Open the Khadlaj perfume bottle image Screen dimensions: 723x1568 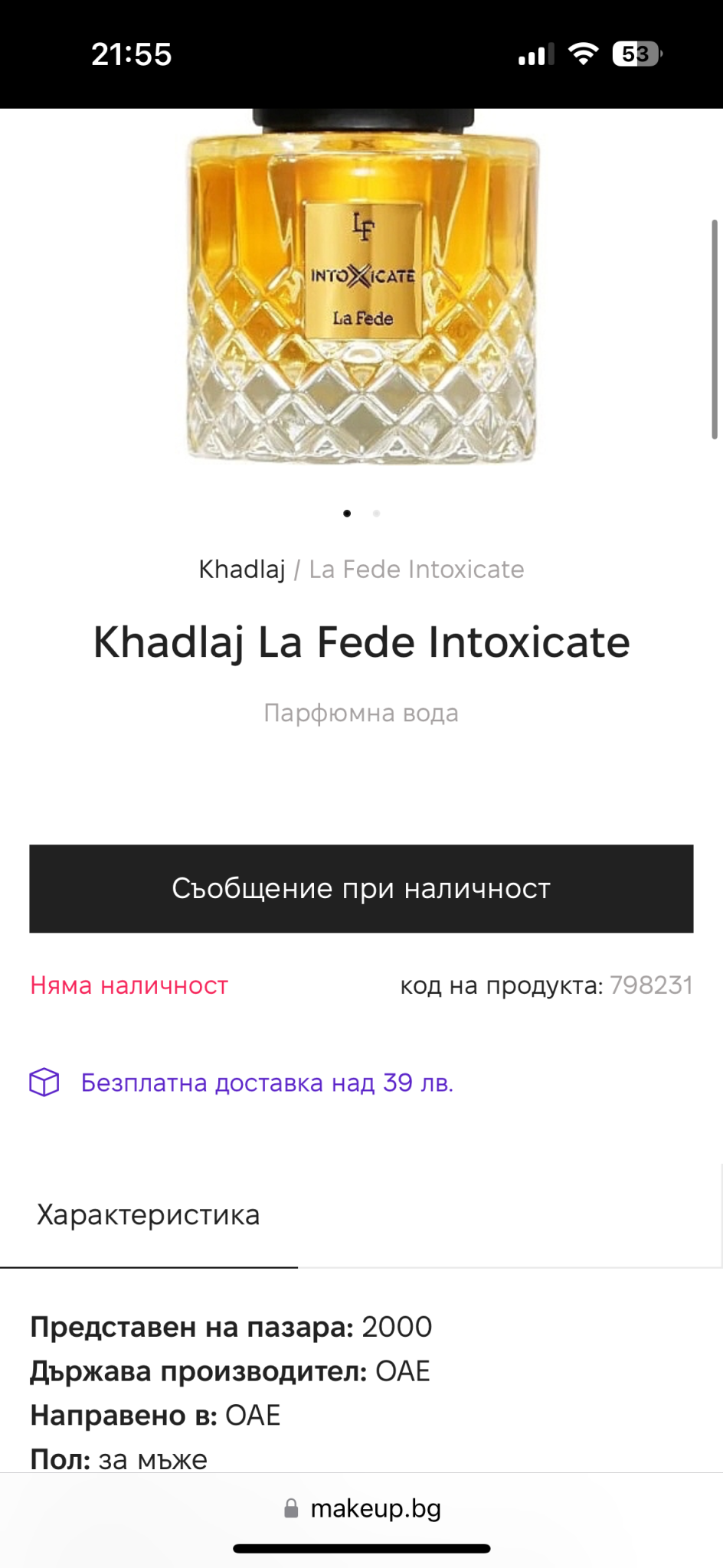click(361, 291)
